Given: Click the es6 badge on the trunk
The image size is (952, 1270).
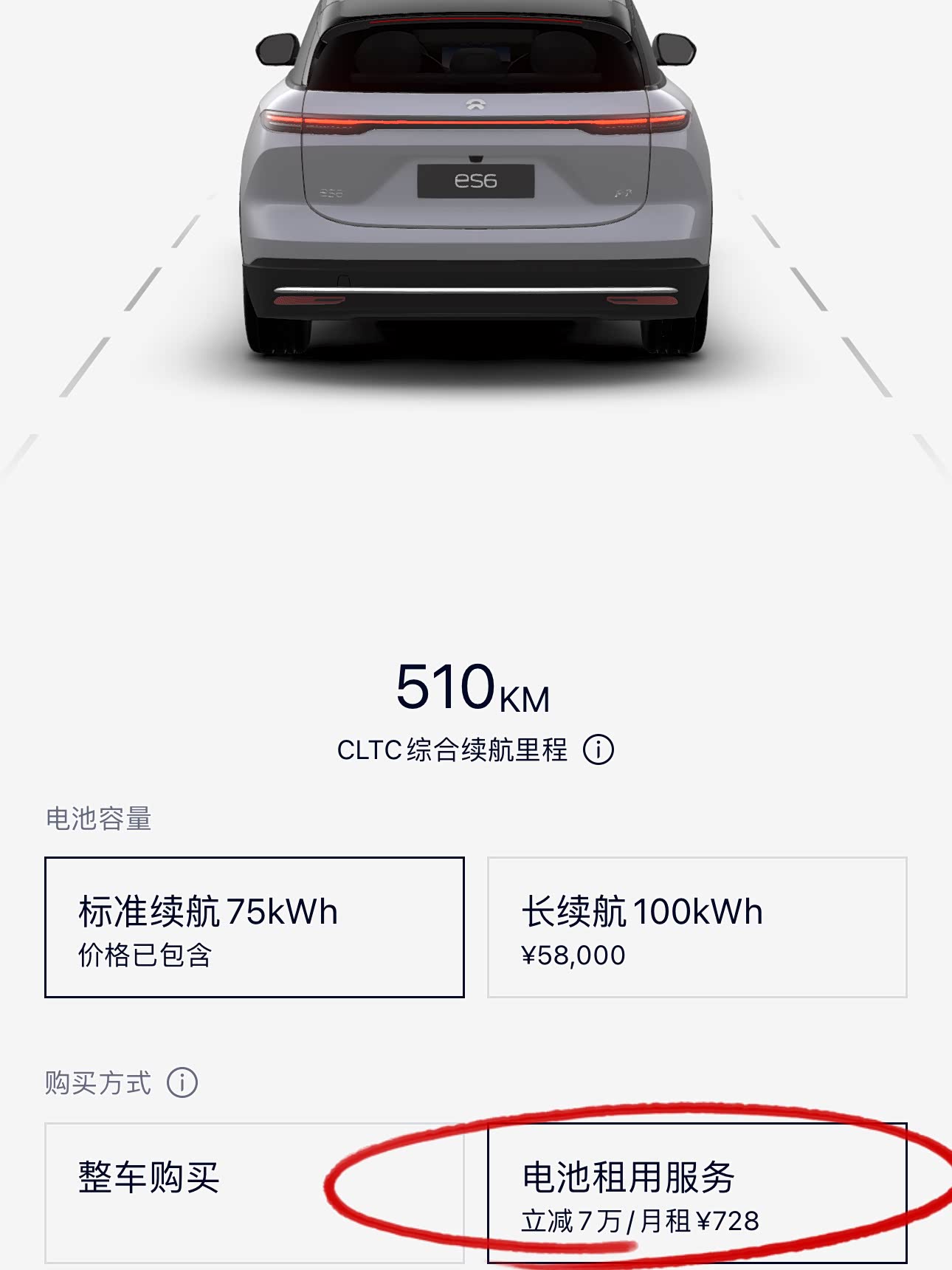Looking at the screenshot, I should click(476, 179).
